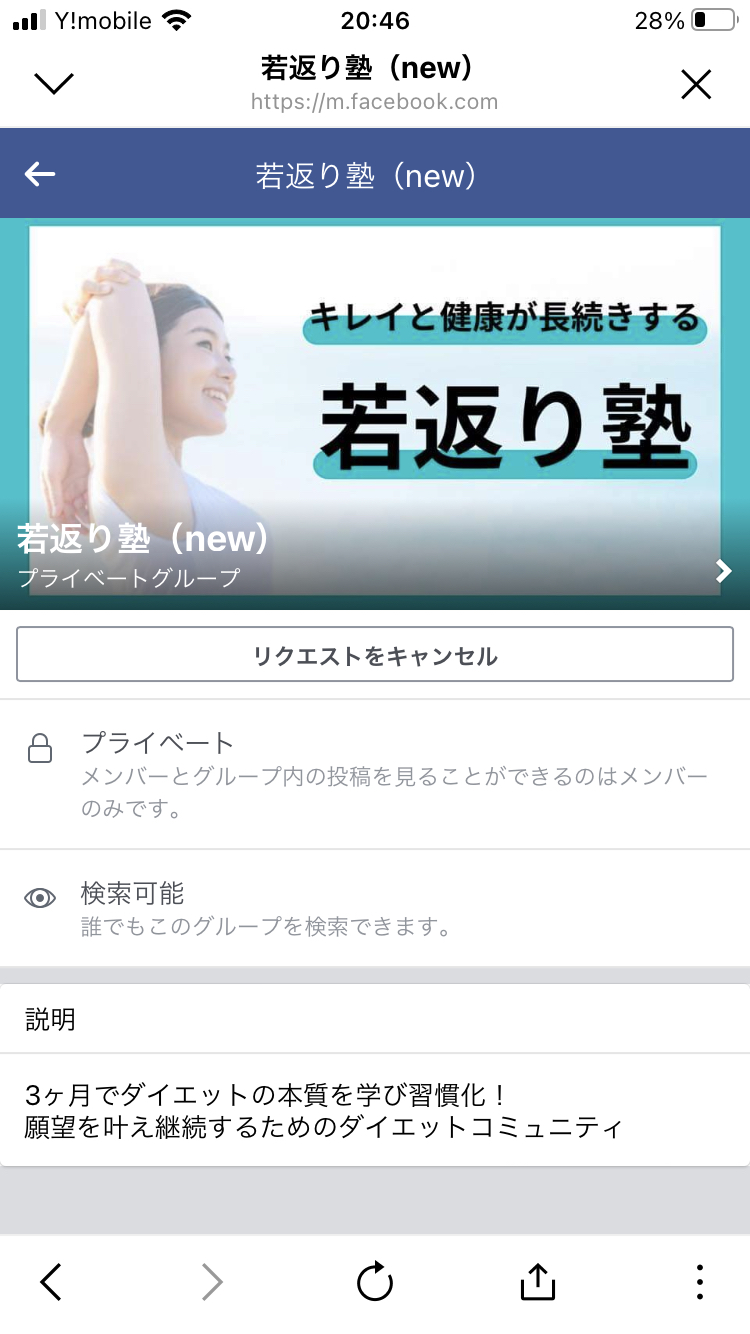Open the browser overflow menu
This screenshot has width=750, height=1334.
click(699, 1281)
